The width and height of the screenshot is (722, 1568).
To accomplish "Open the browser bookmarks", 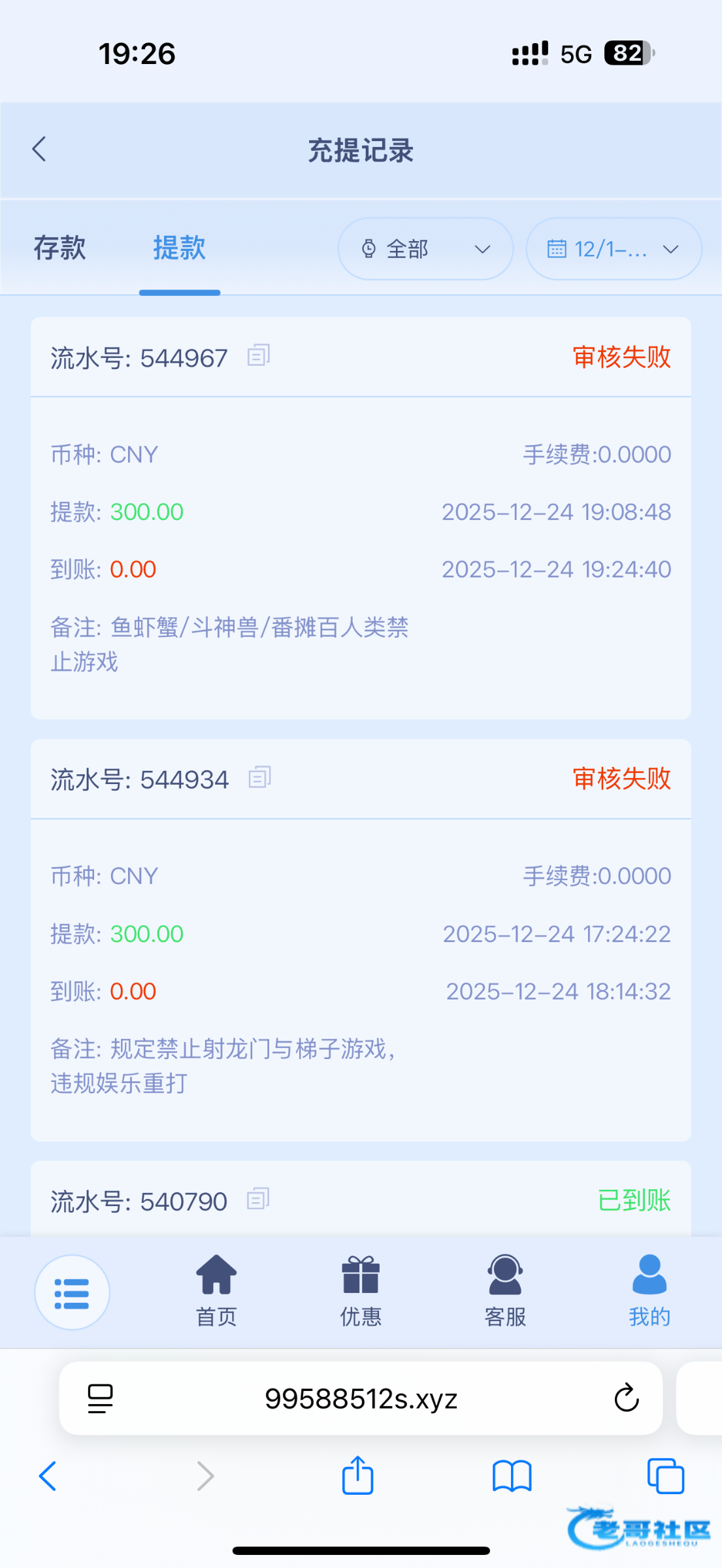I will [x=512, y=1476].
